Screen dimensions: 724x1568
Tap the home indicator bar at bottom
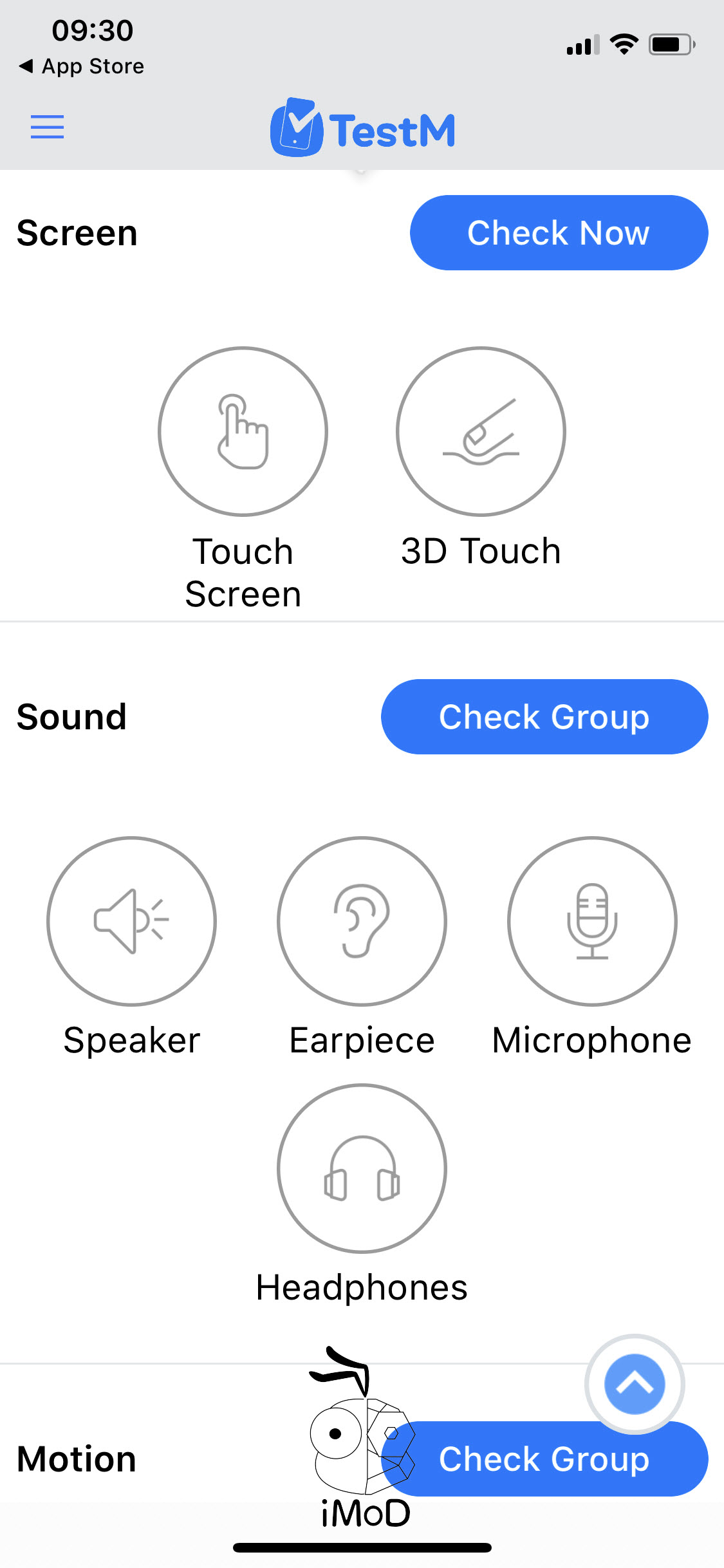(362, 1548)
